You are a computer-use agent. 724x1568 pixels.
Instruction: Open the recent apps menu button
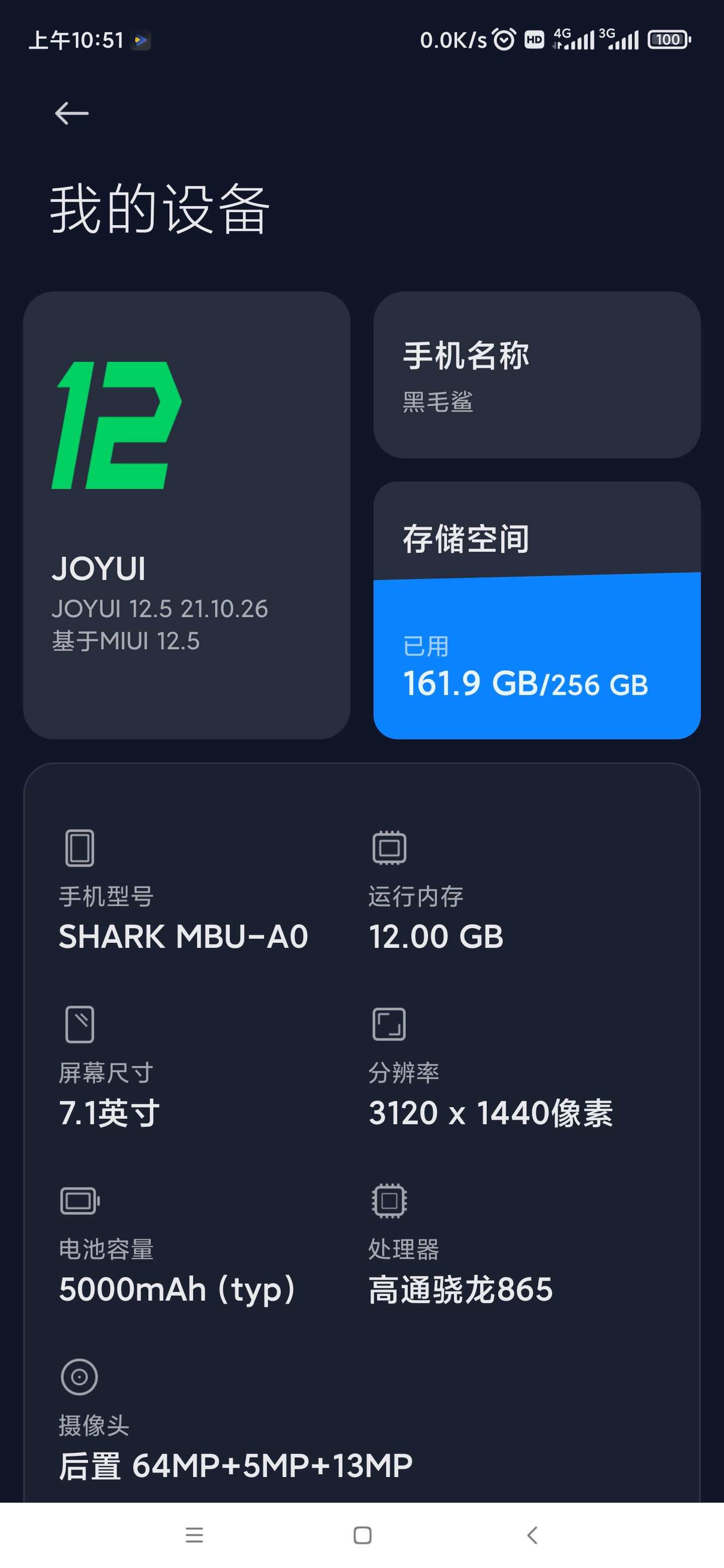pos(194,1535)
